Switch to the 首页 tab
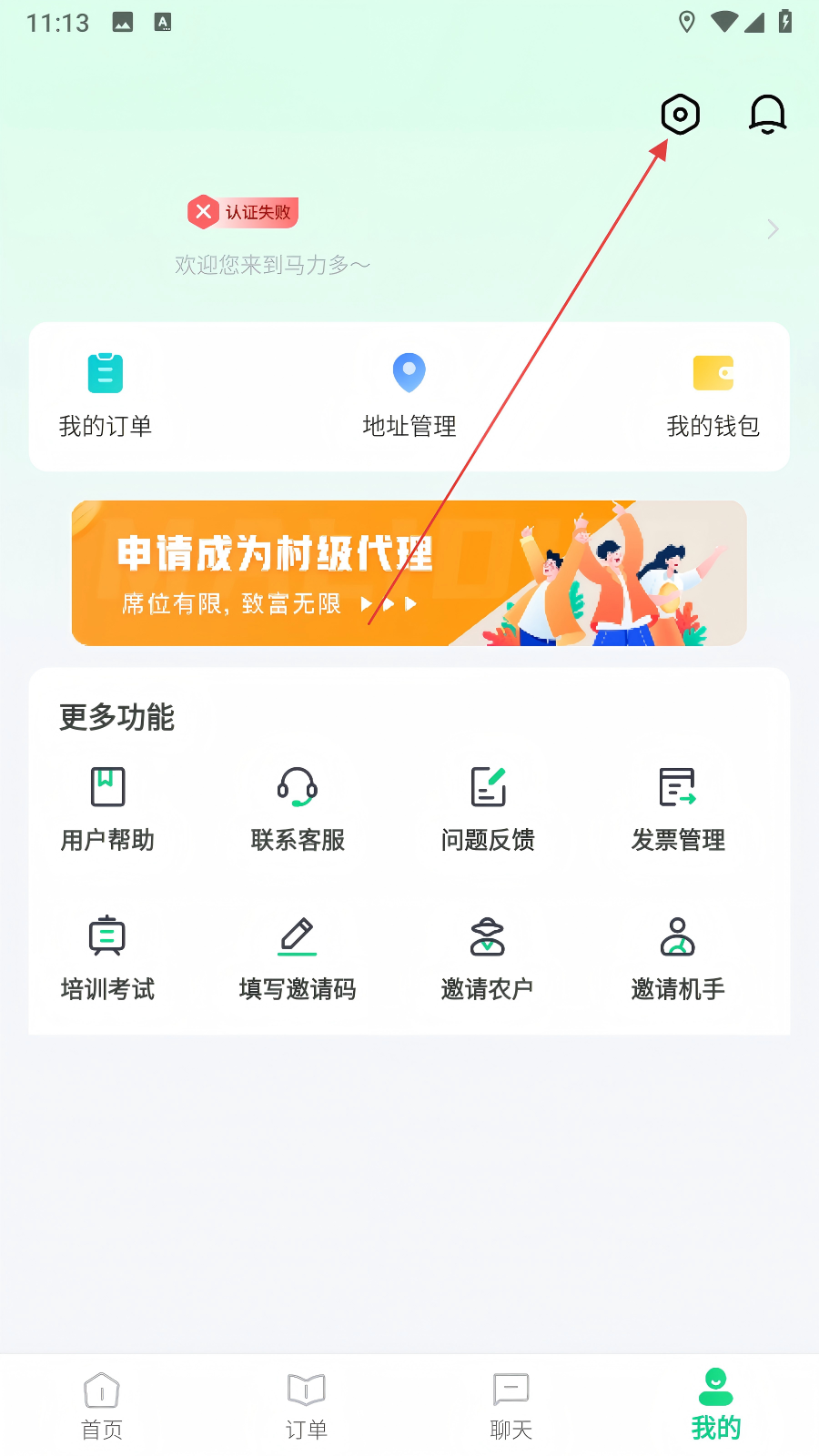This screenshot has height=1456, width=819. tap(102, 1406)
